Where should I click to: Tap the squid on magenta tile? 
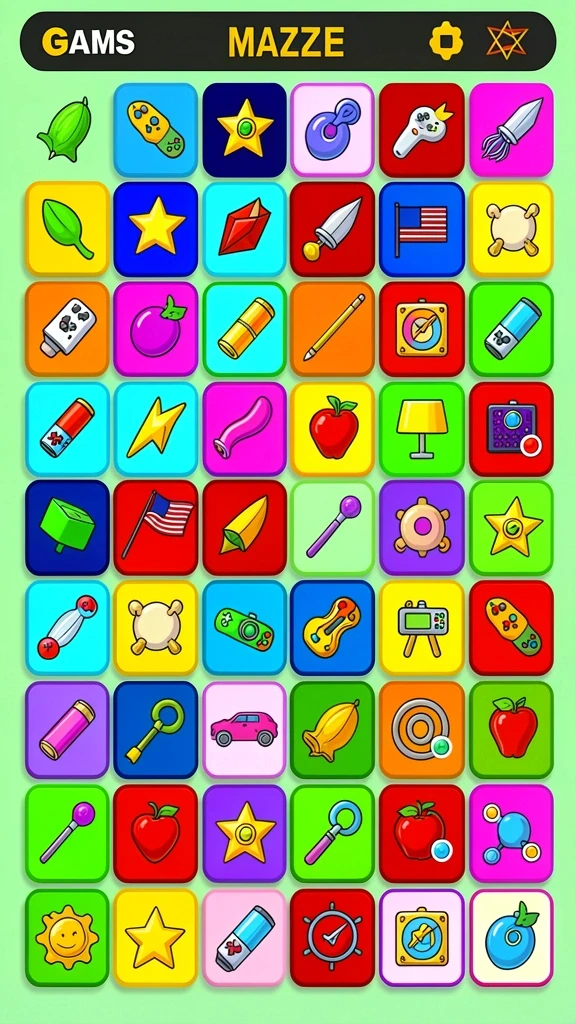pos(511,129)
